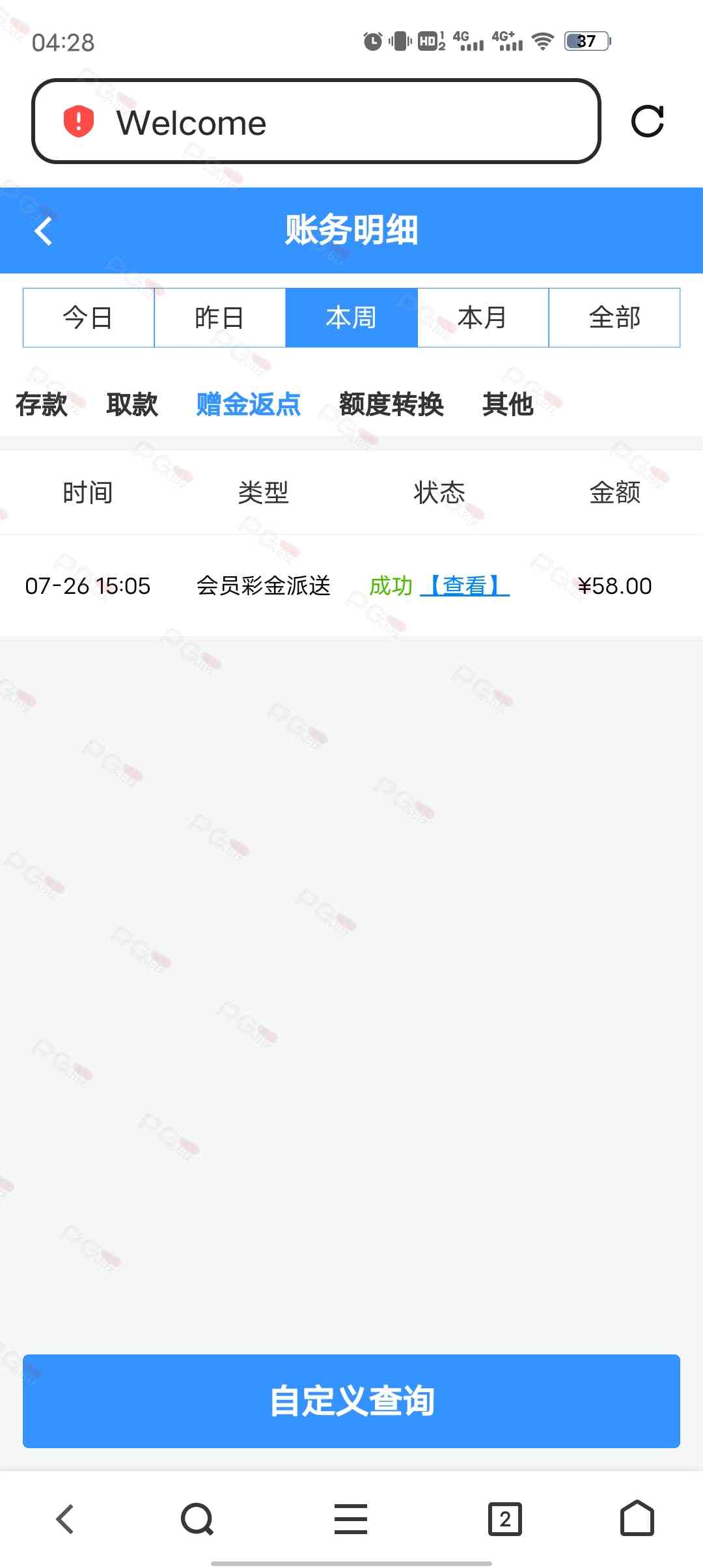Tap the 【查看】 link for 会员彩金派送

pos(465,586)
